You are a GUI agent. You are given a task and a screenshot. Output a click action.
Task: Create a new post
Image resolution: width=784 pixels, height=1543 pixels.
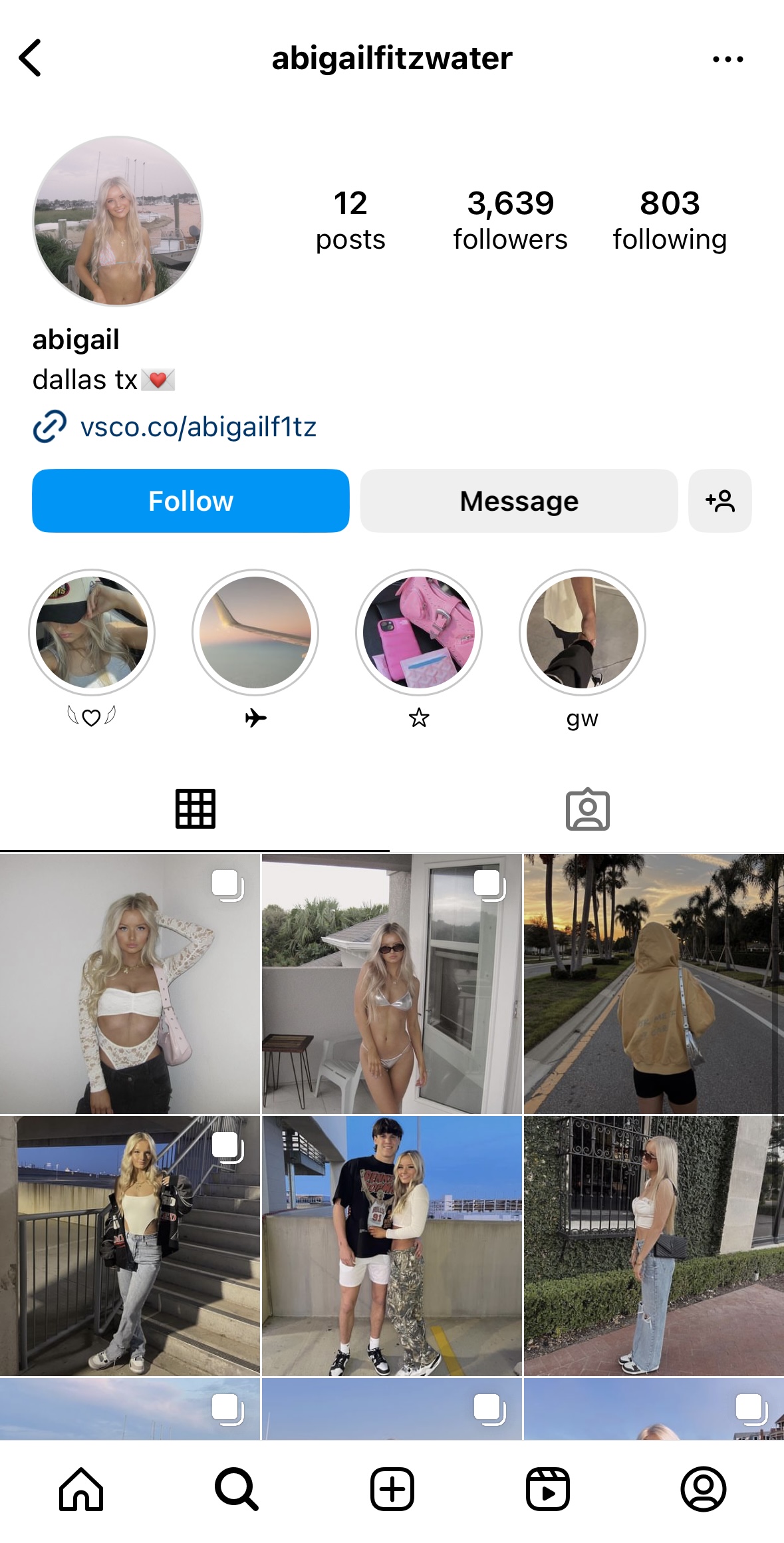pos(392,1489)
